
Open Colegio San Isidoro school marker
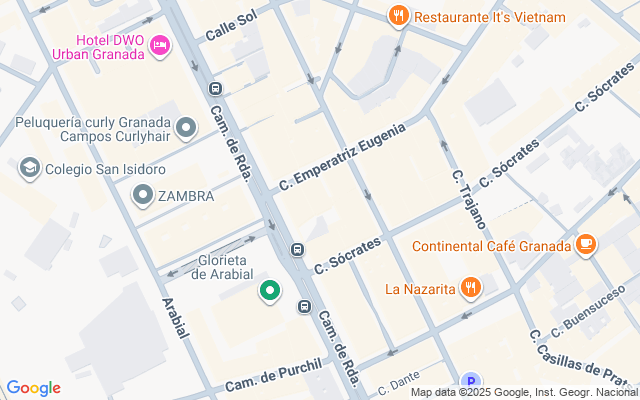point(30,168)
